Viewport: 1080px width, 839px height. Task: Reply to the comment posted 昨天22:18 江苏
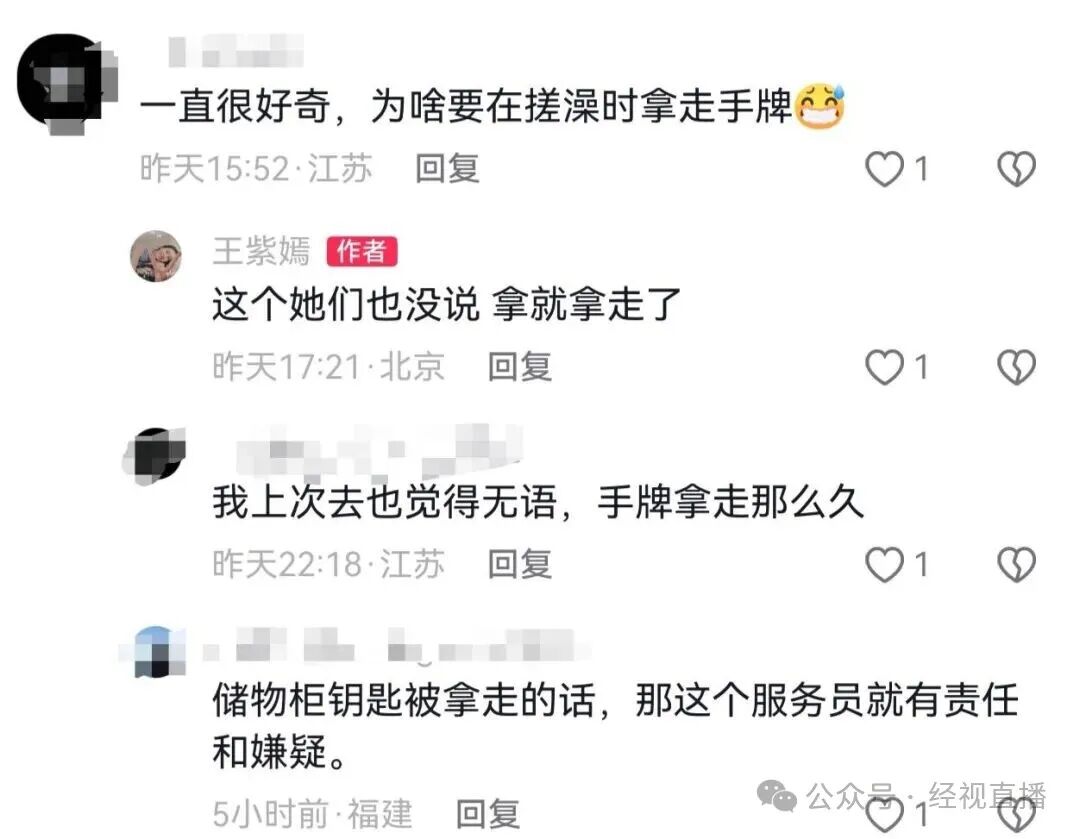point(519,564)
